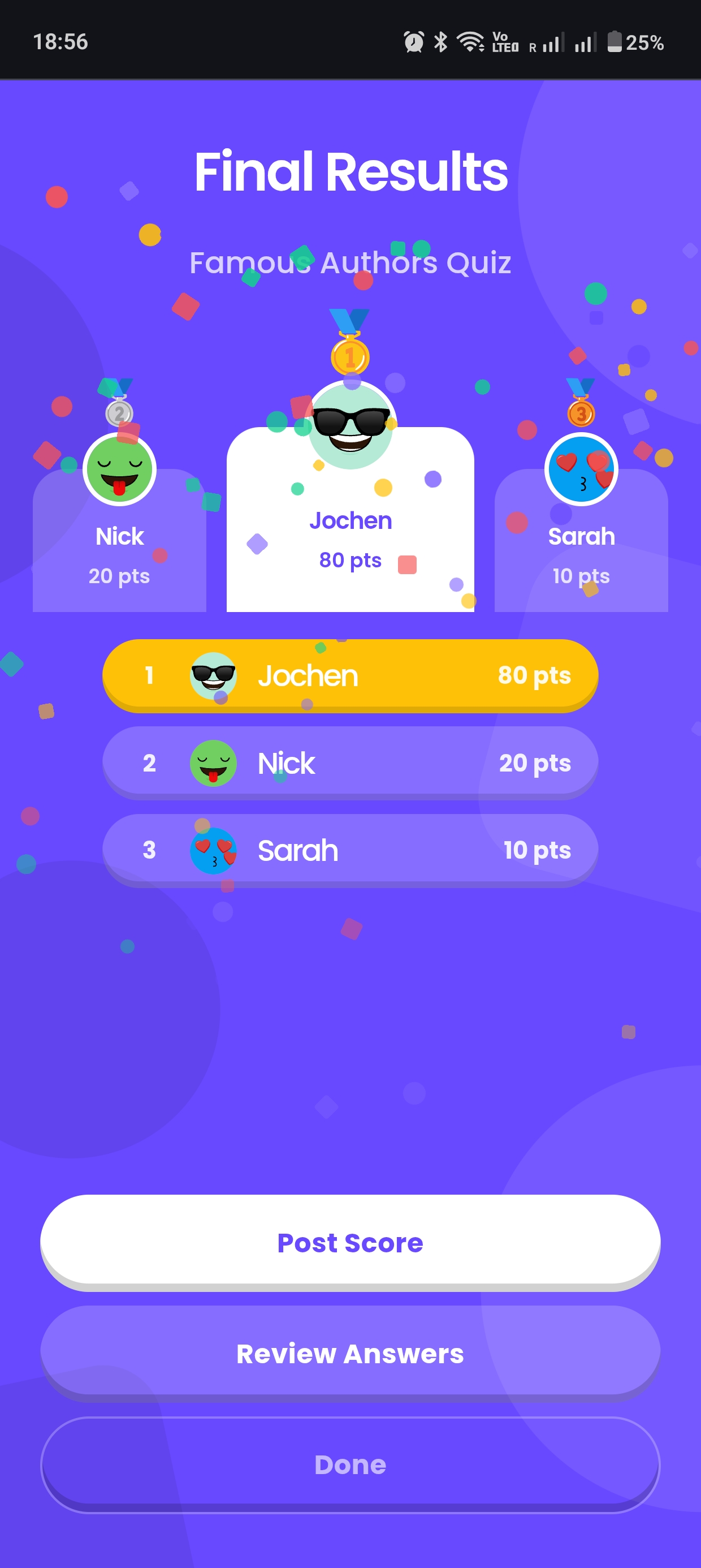The height and width of the screenshot is (1568, 701).
Task: Click Sarah's avatar in row 3
Action: pos(214,850)
